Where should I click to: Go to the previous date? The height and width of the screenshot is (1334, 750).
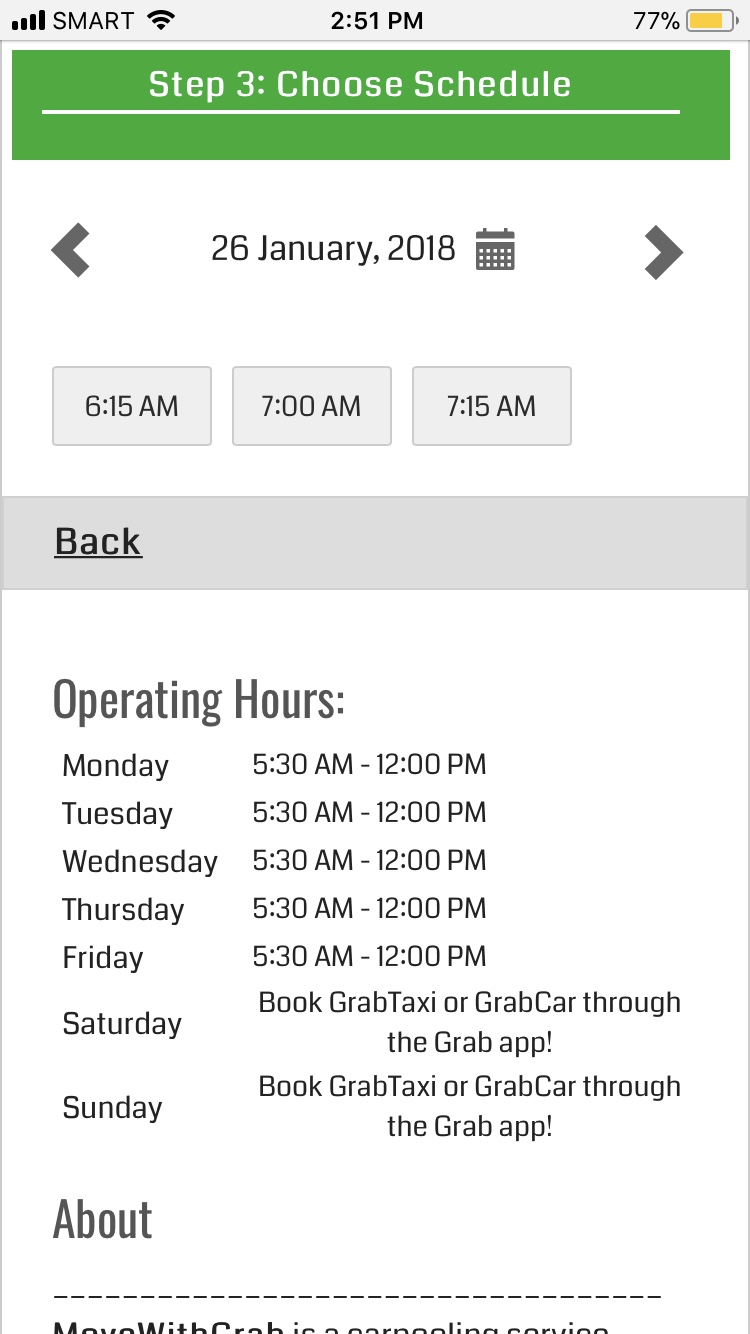pyautogui.click(x=71, y=250)
